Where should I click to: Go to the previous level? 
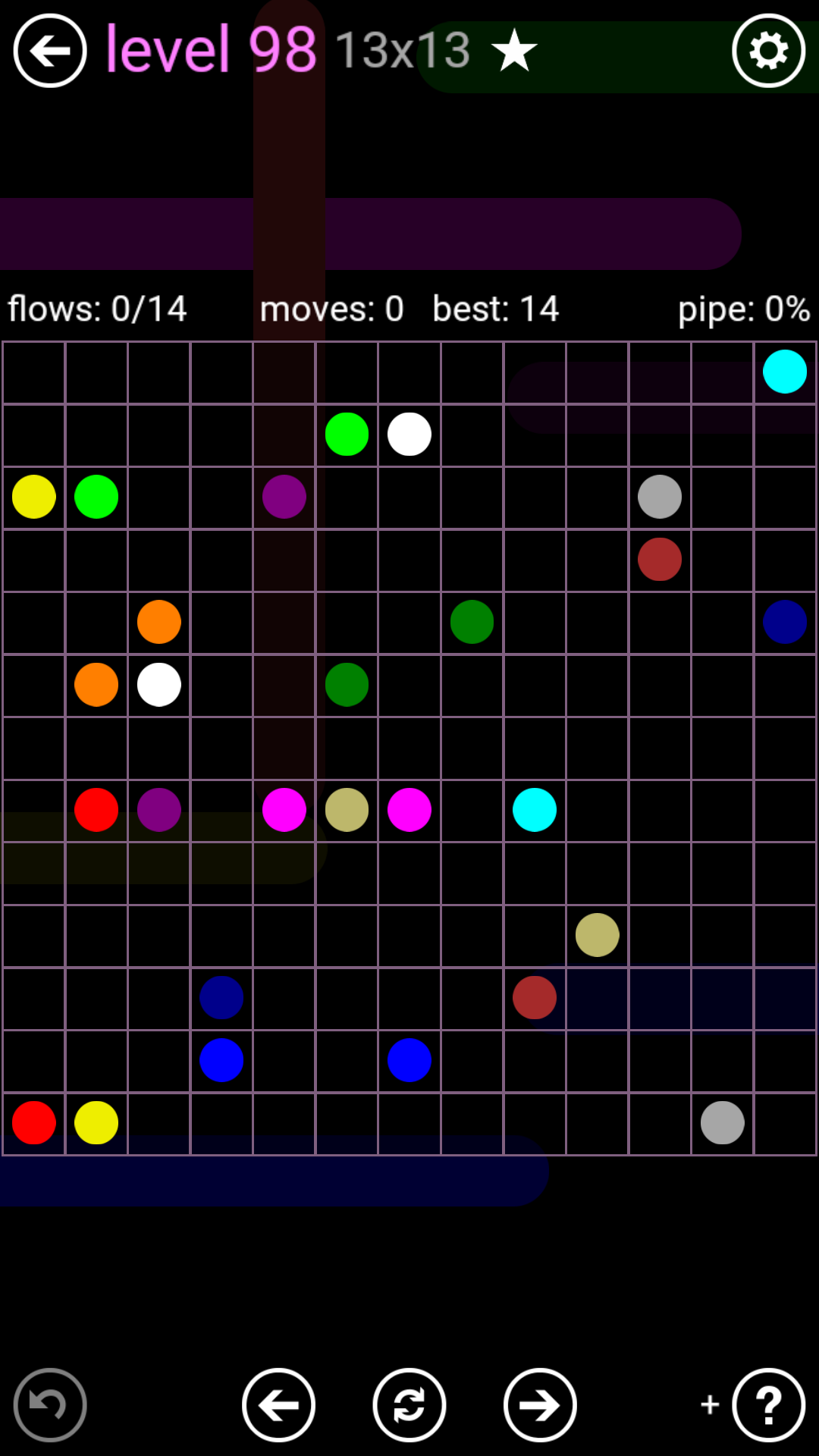(x=278, y=1404)
